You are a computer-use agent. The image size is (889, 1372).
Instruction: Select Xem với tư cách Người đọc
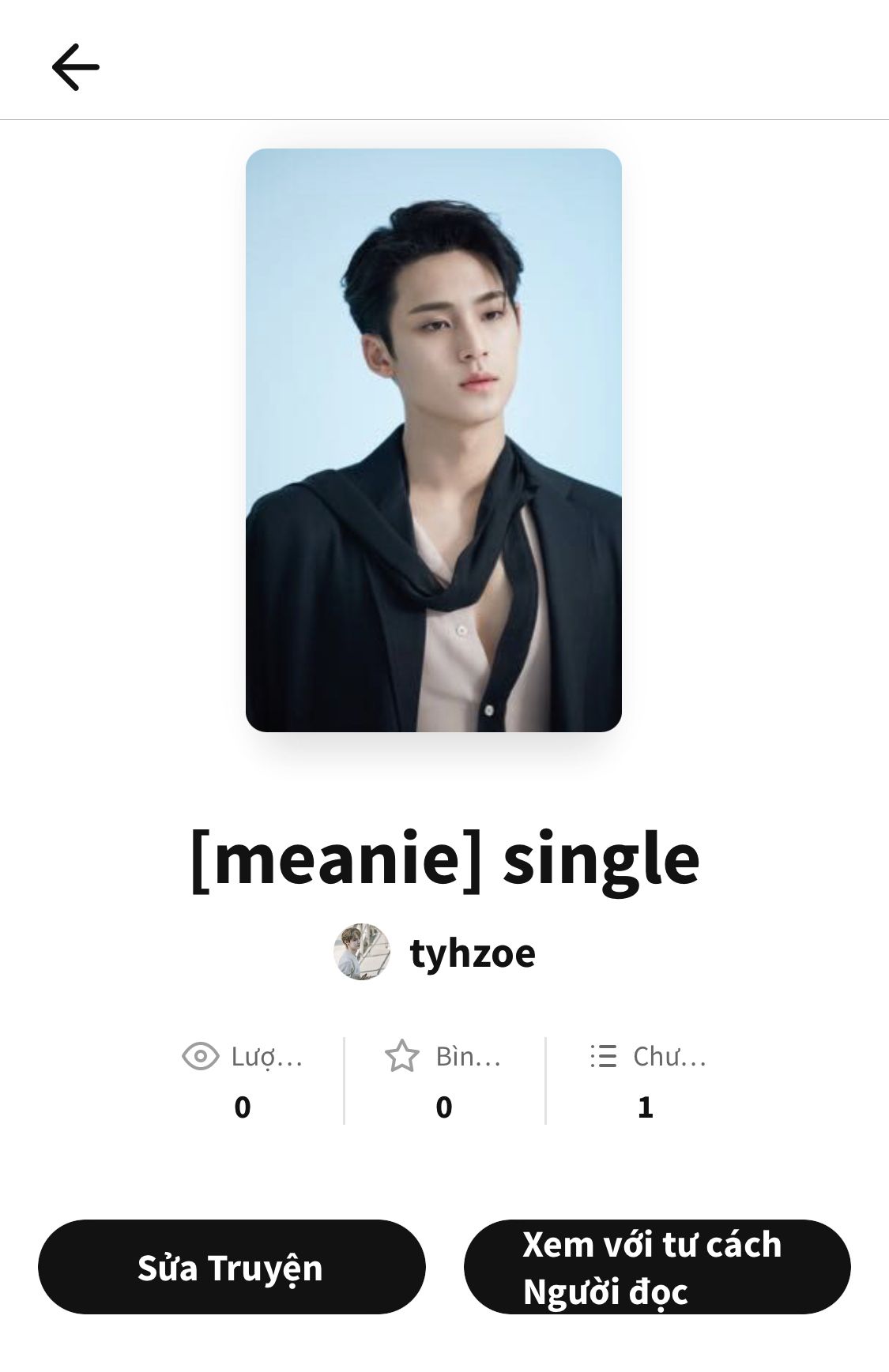point(657,1267)
